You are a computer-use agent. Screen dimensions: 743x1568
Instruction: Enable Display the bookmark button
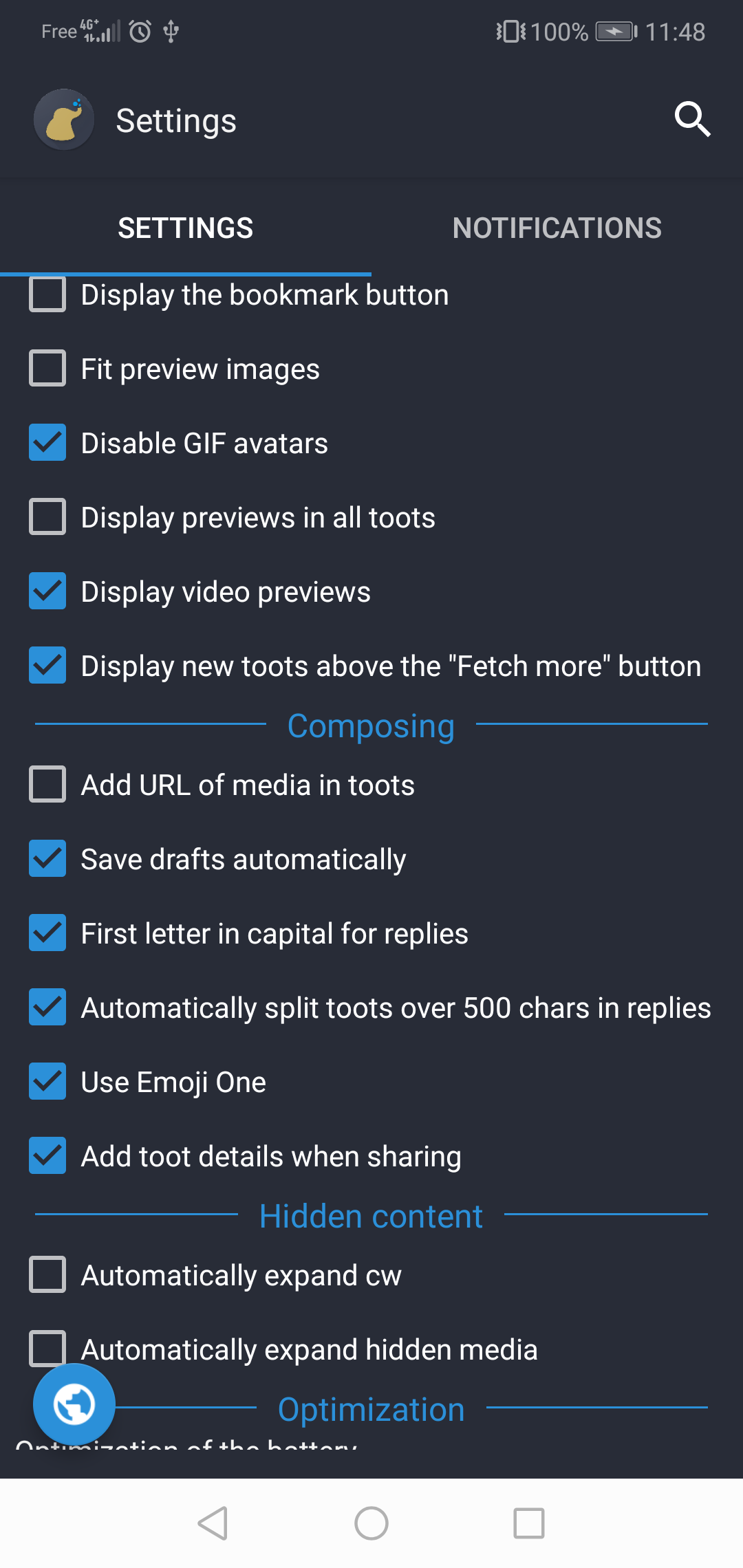pos(47,295)
